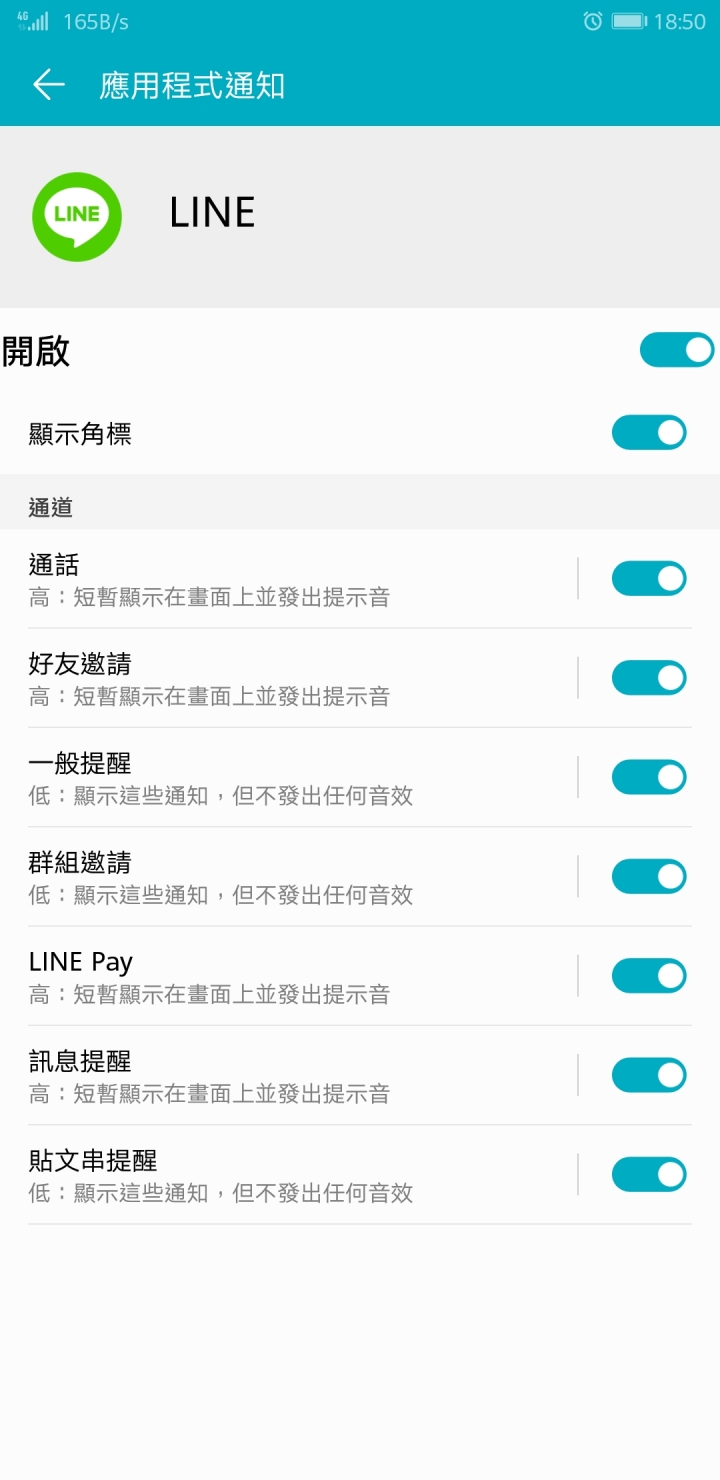Open the 一般提醒 channel settings
Viewport: 720px width, 1480px height.
(300, 777)
